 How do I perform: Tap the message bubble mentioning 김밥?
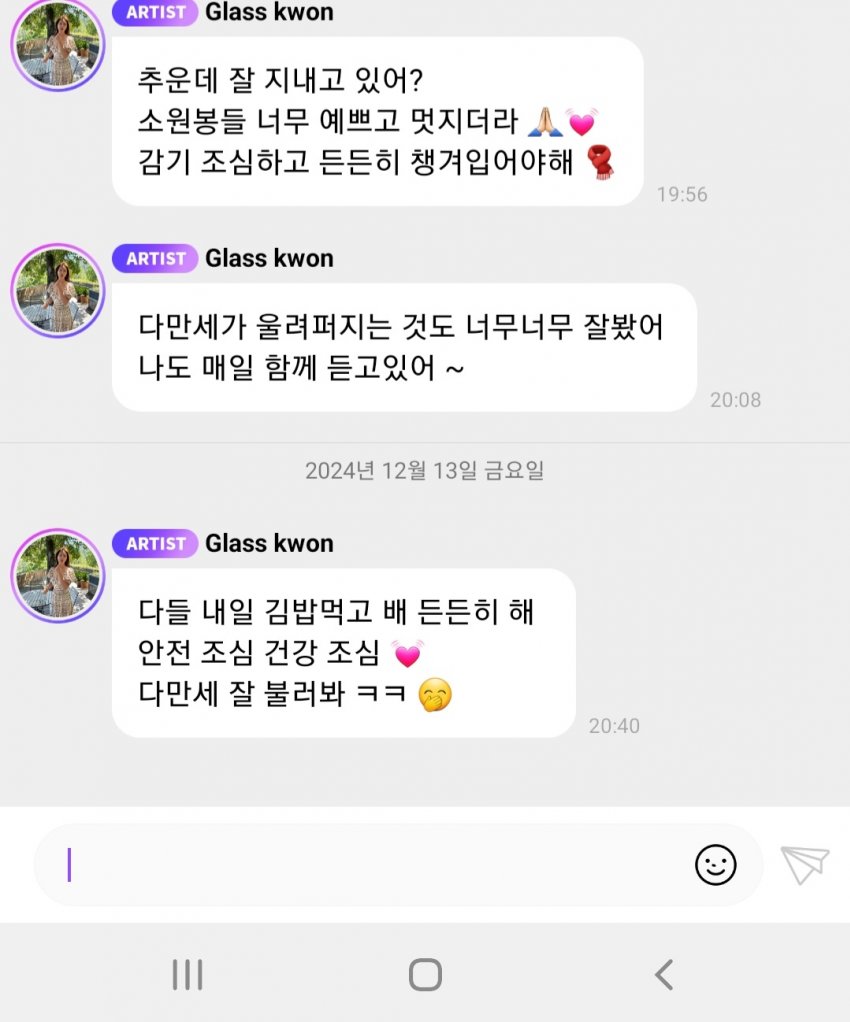pos(344,651)
